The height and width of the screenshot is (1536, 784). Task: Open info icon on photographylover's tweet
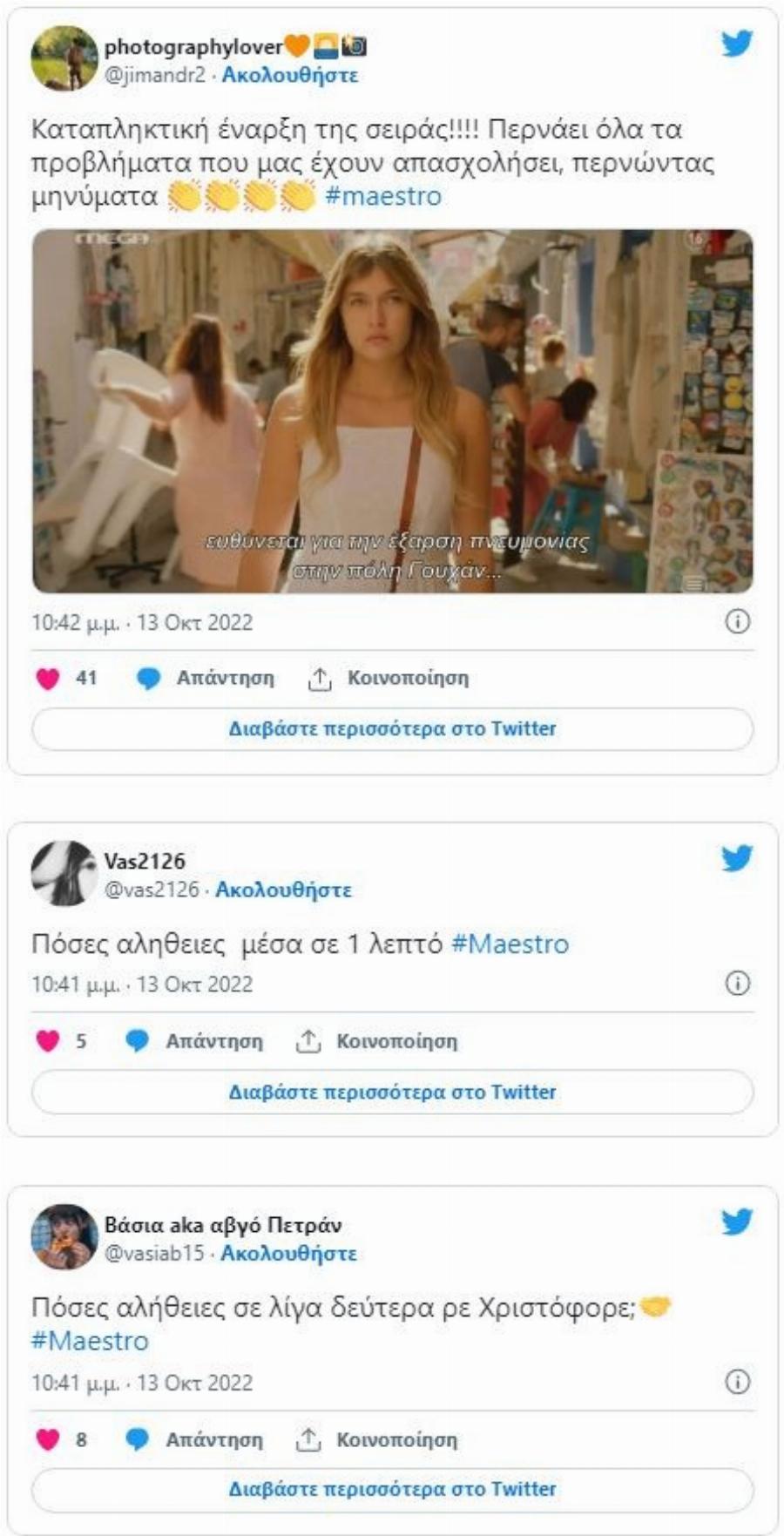pyautogui.click(x=737, y=621)
